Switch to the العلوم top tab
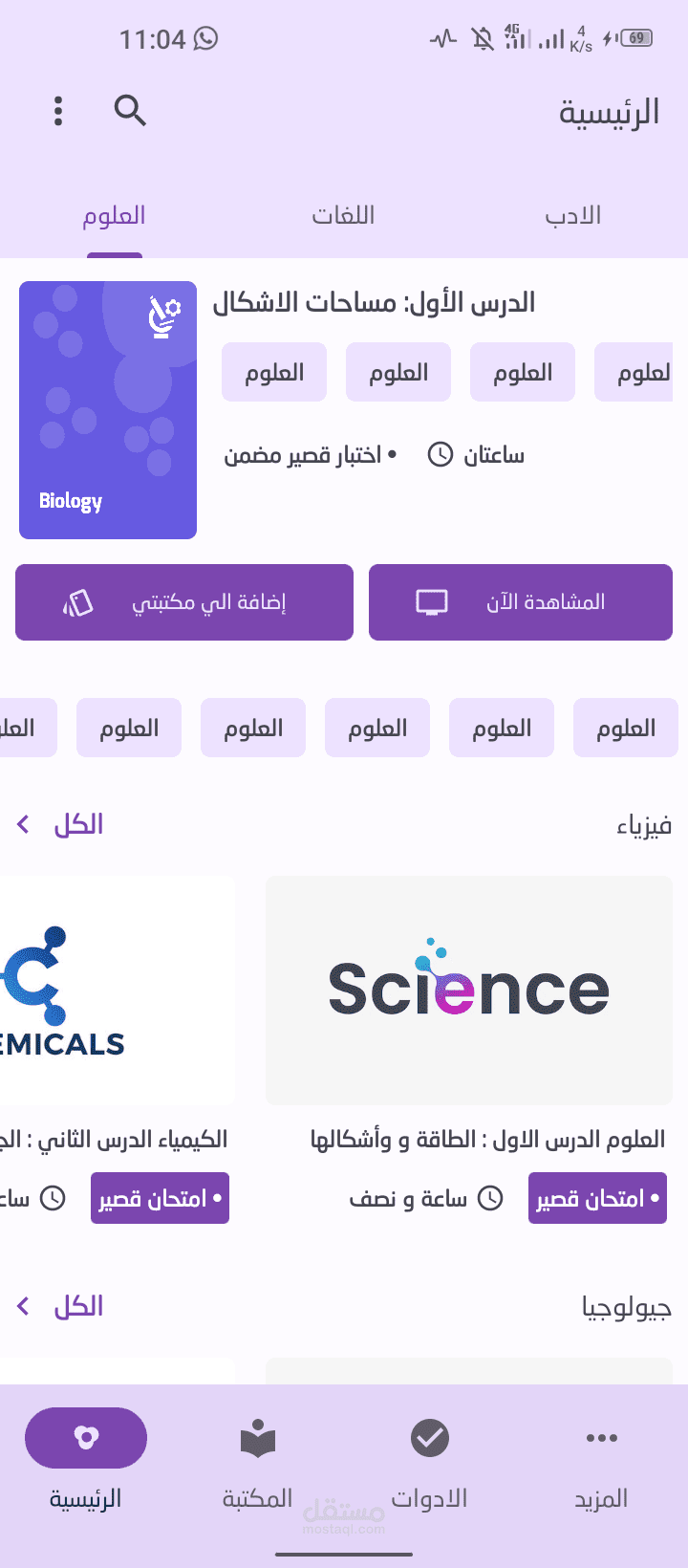This screenshot has height=1568, width=688. [x=114, y=216]
